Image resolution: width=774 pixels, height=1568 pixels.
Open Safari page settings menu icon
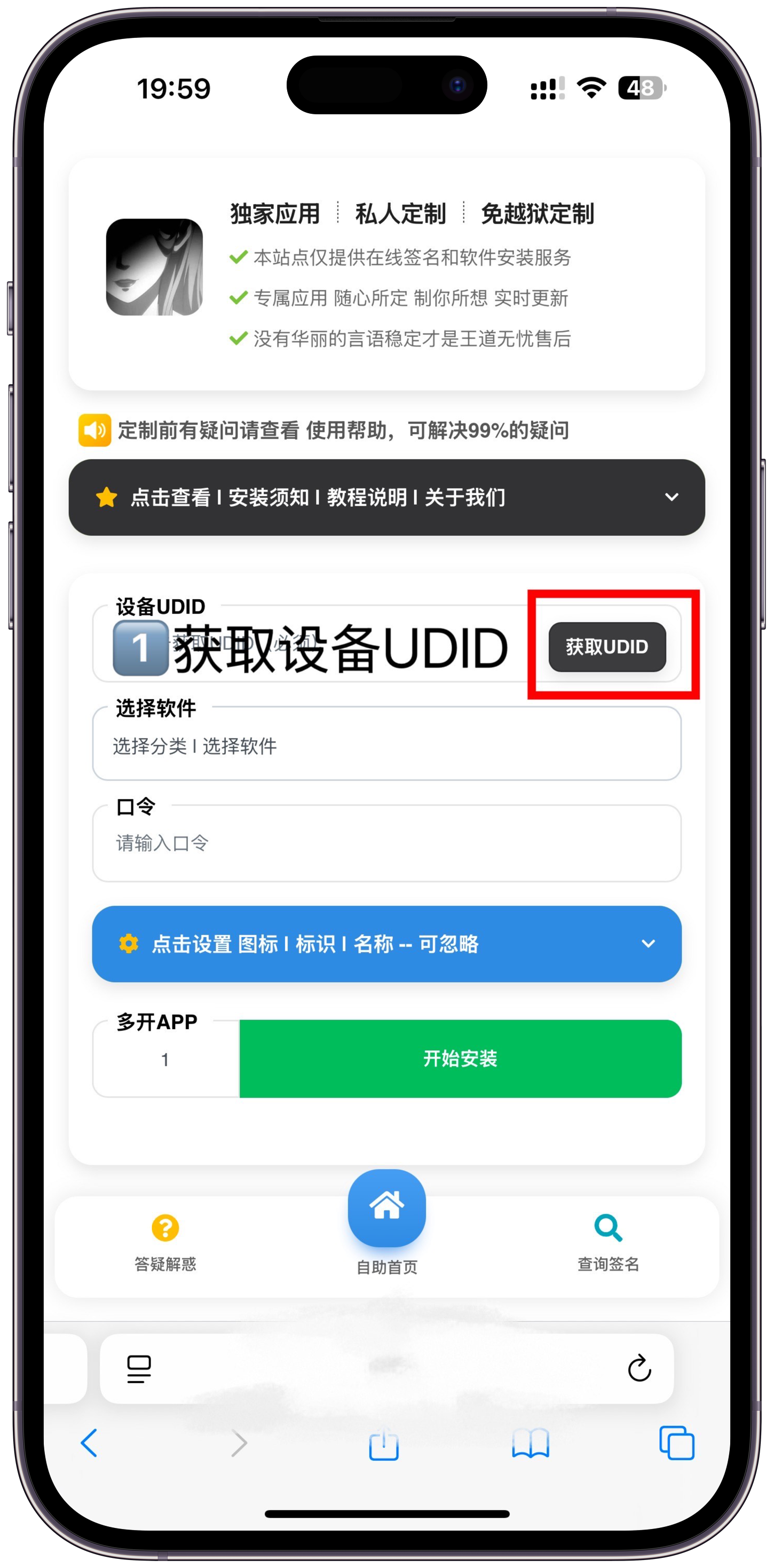(139, 1369)
